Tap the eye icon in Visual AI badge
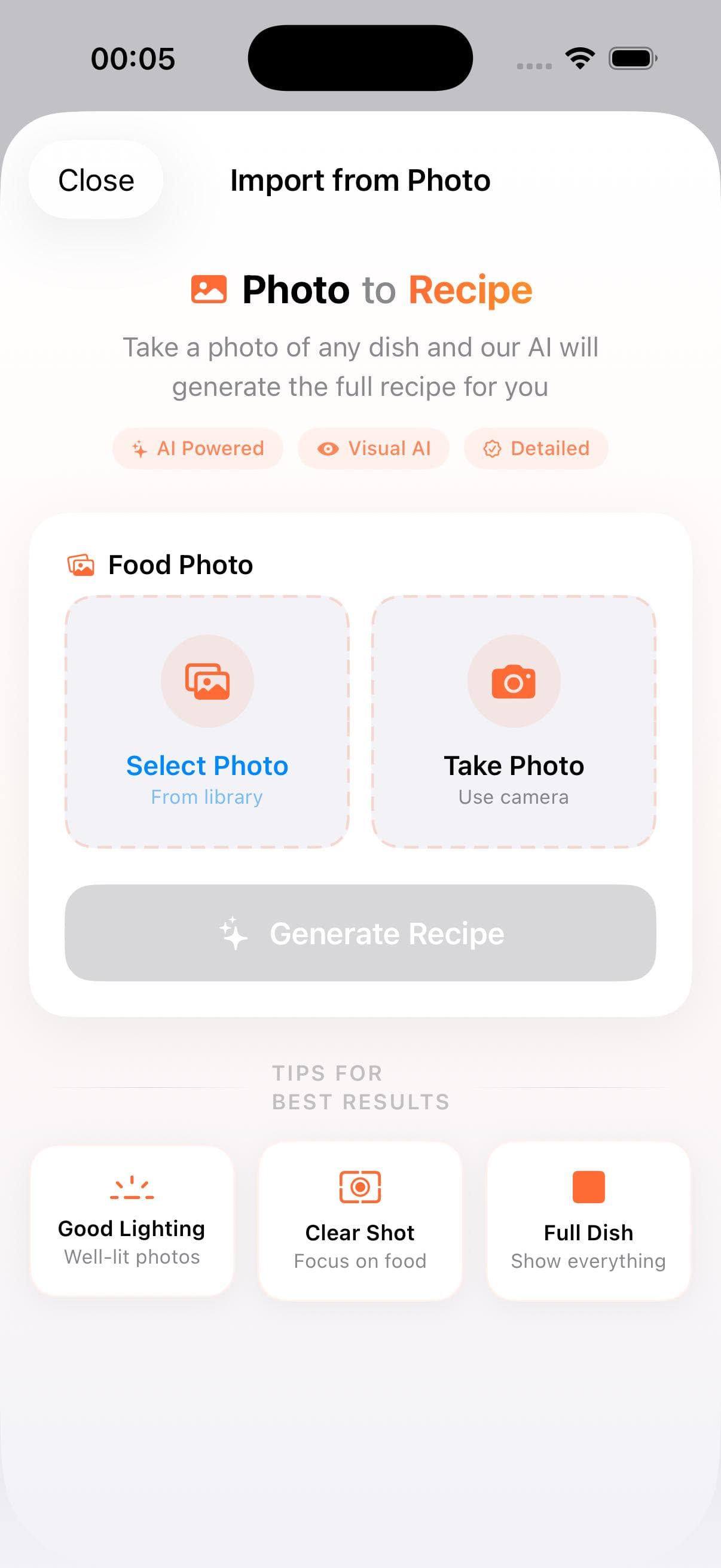Screen dimensions: 721x1568 [328, 449]
